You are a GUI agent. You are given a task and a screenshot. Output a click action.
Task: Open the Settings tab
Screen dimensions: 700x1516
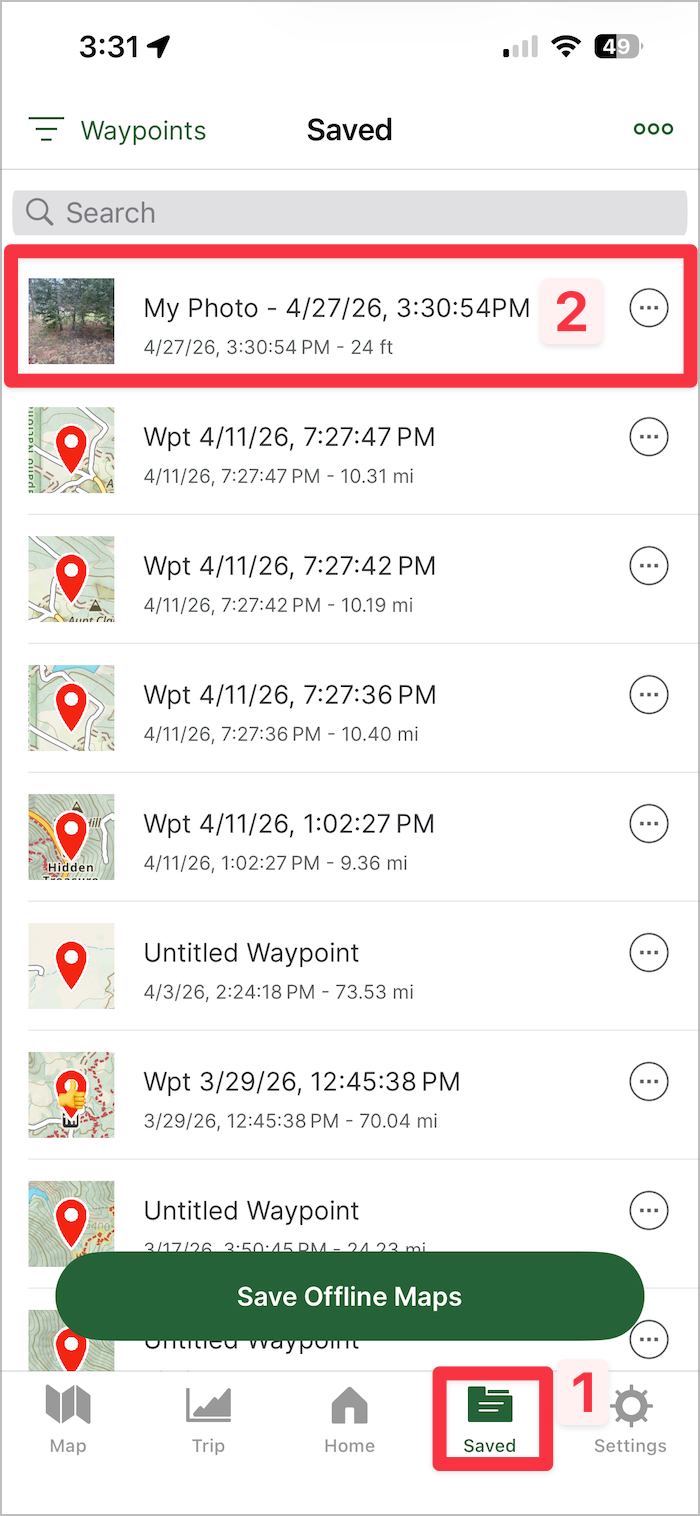[630, 1419]
